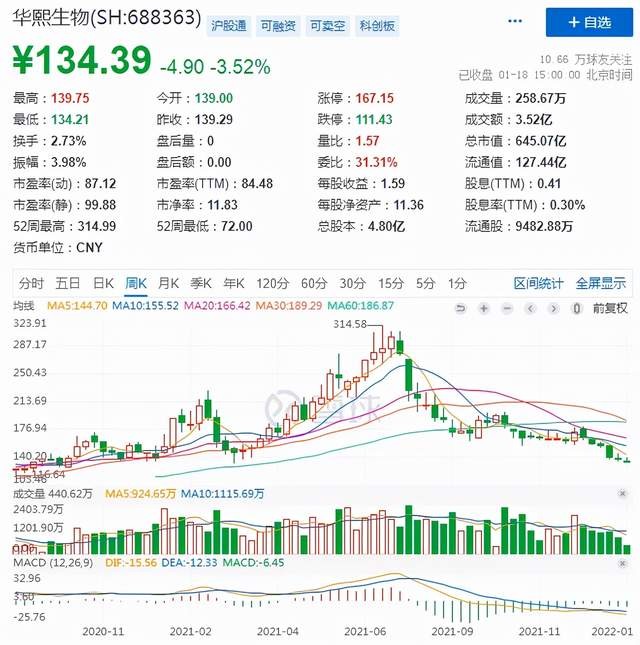Switch to the 月K chart
The width and height of the screenshot is (640, 645).
168,283
